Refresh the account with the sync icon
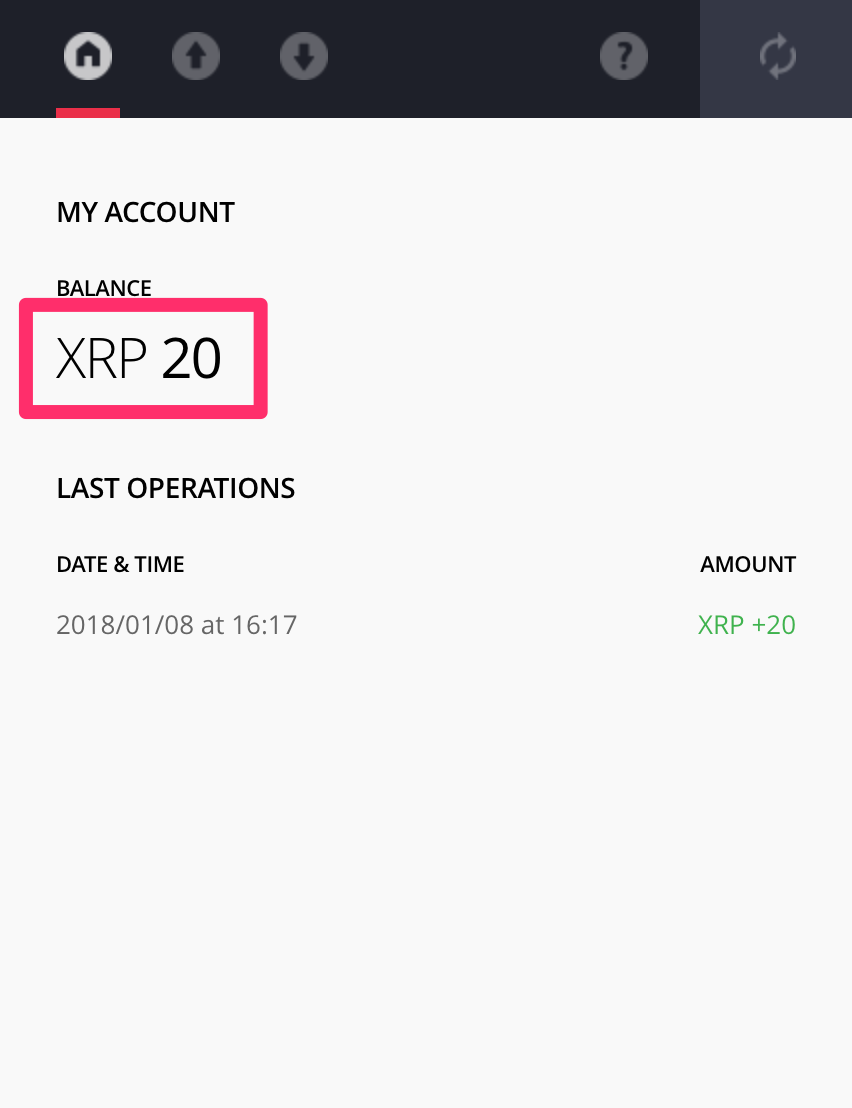852x1108 pixels. click(x=777, y=57)
